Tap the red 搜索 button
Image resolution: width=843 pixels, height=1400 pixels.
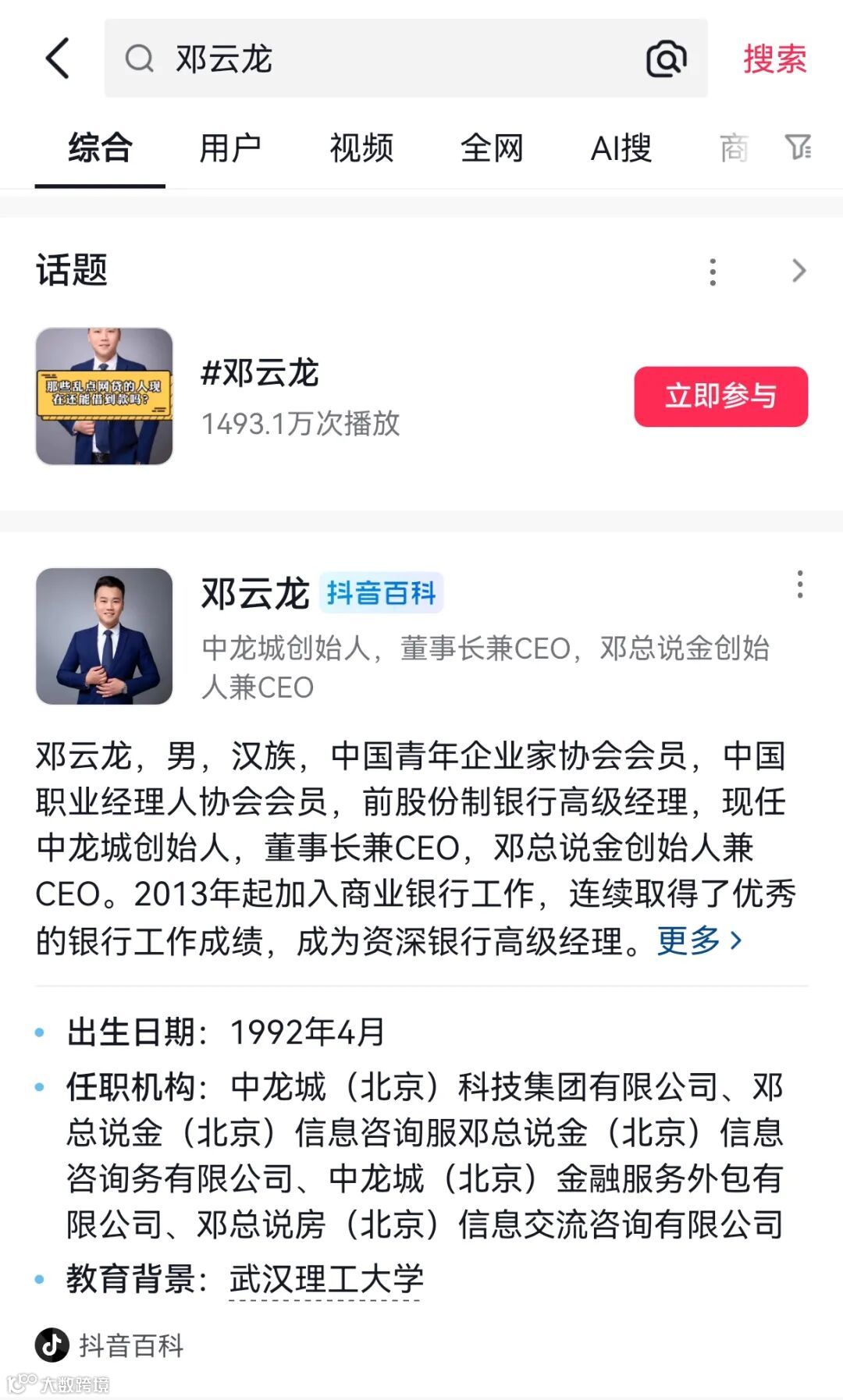(774, 59)
